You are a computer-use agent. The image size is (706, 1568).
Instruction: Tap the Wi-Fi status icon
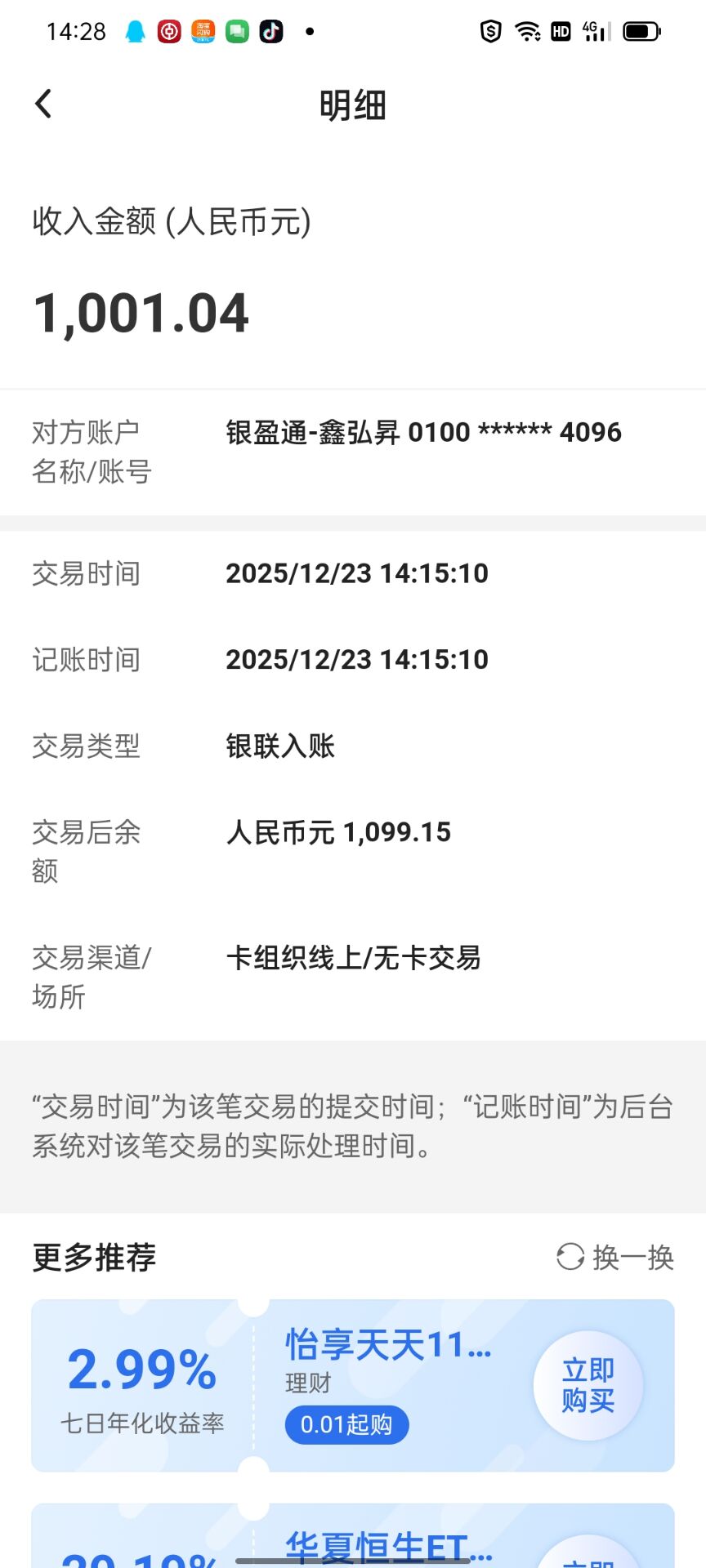point(527,31)
